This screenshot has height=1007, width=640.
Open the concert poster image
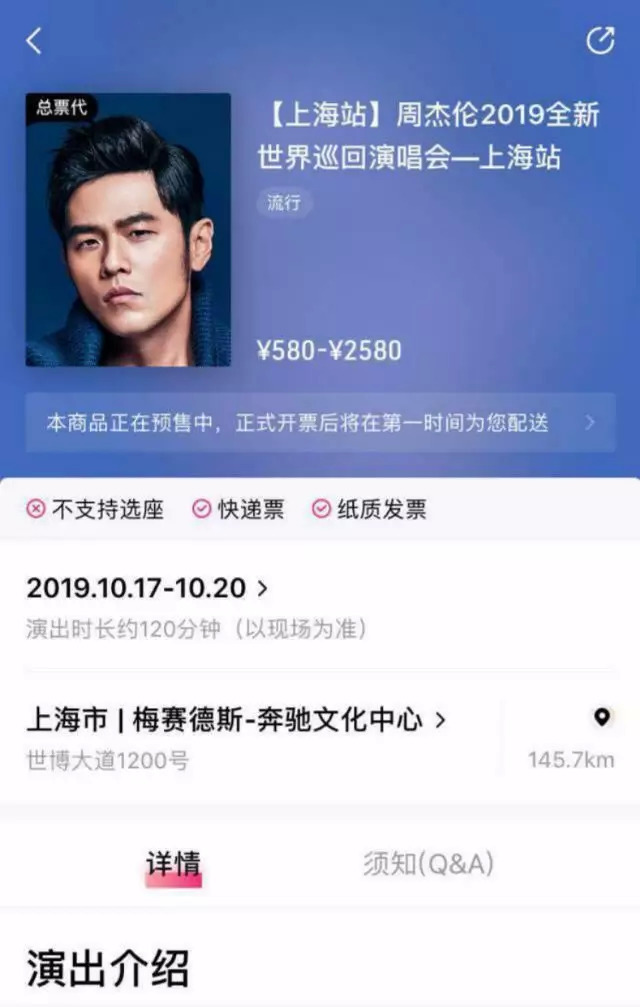pyautogui.click(x=128, y=230)
